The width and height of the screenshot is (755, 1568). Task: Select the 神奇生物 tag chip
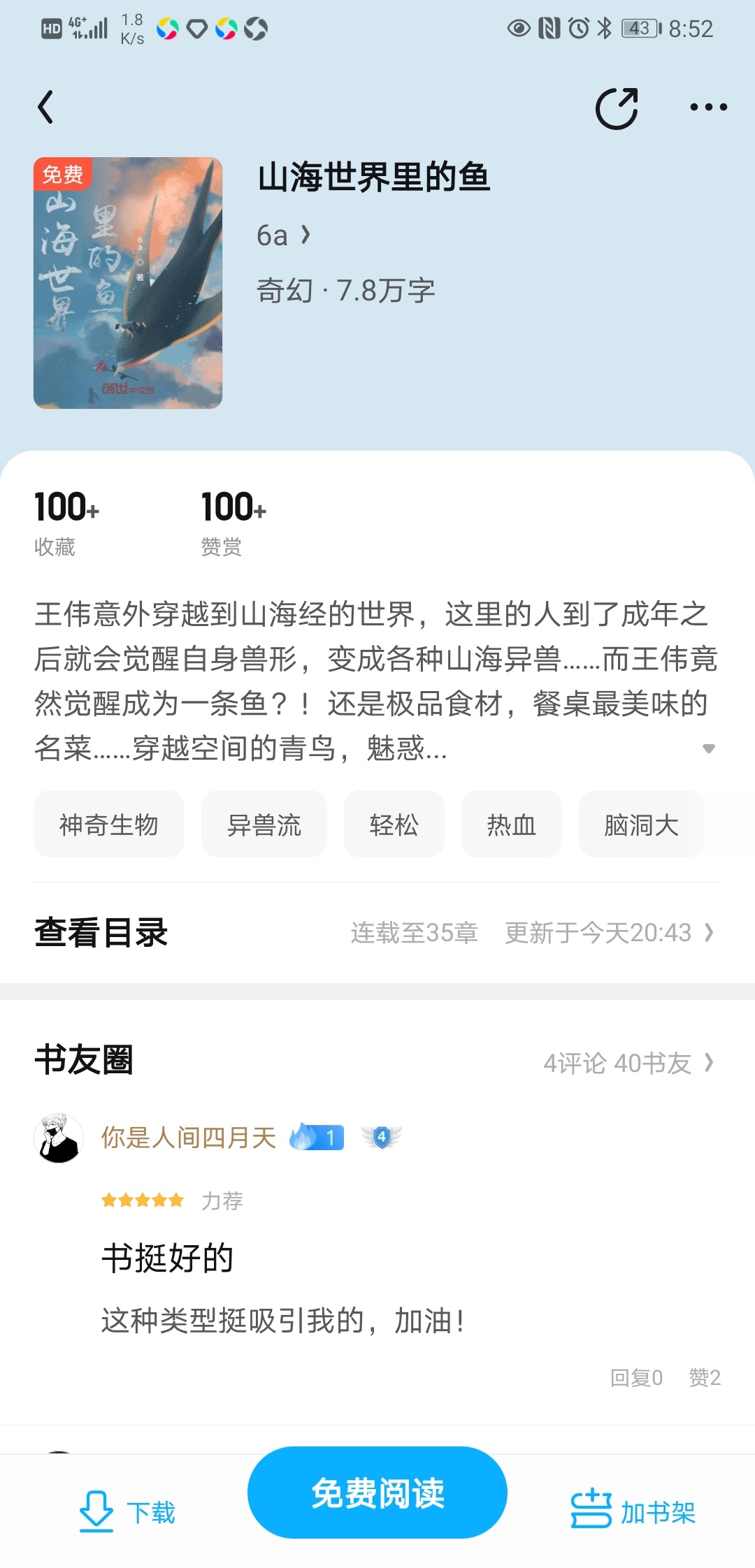(109, 825)
